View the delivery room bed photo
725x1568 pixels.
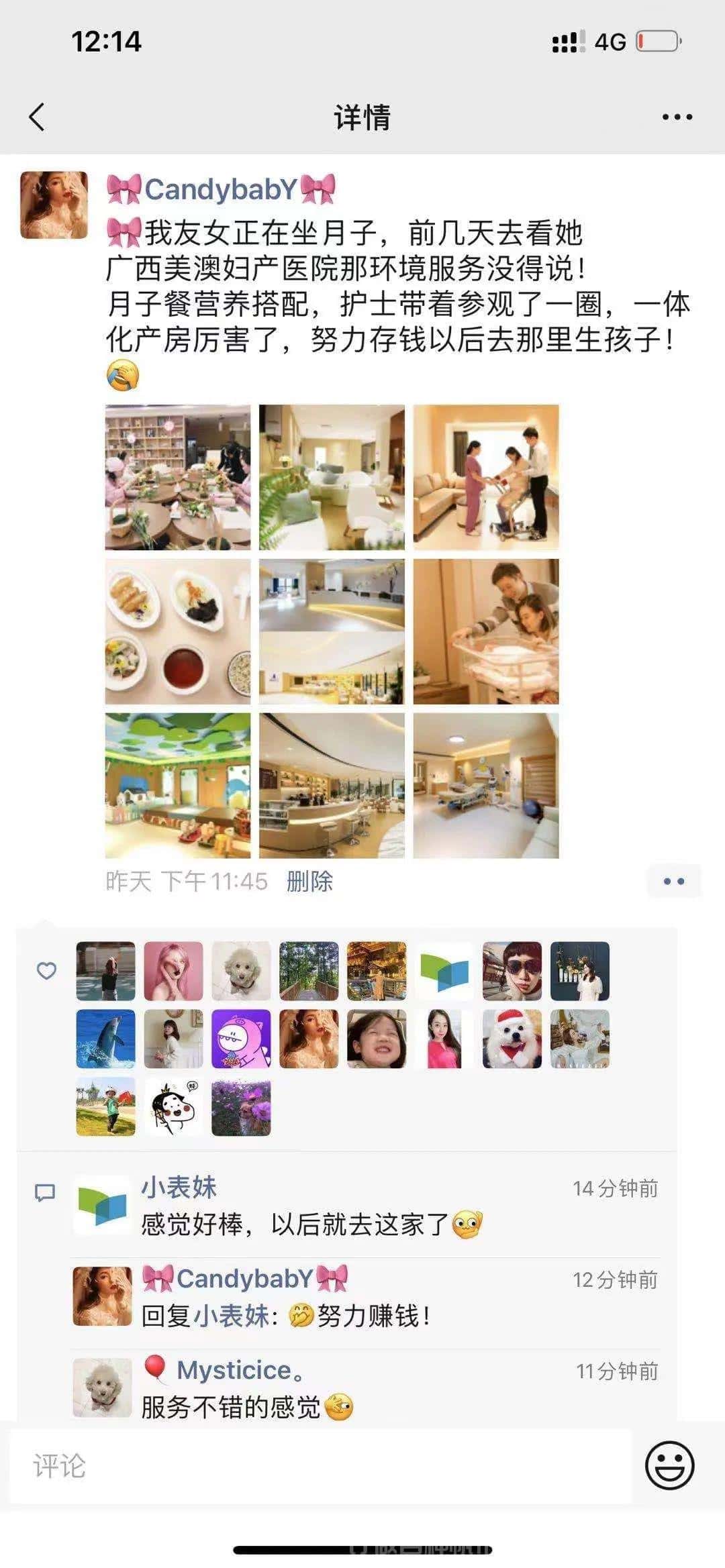[x=486, y=786]
